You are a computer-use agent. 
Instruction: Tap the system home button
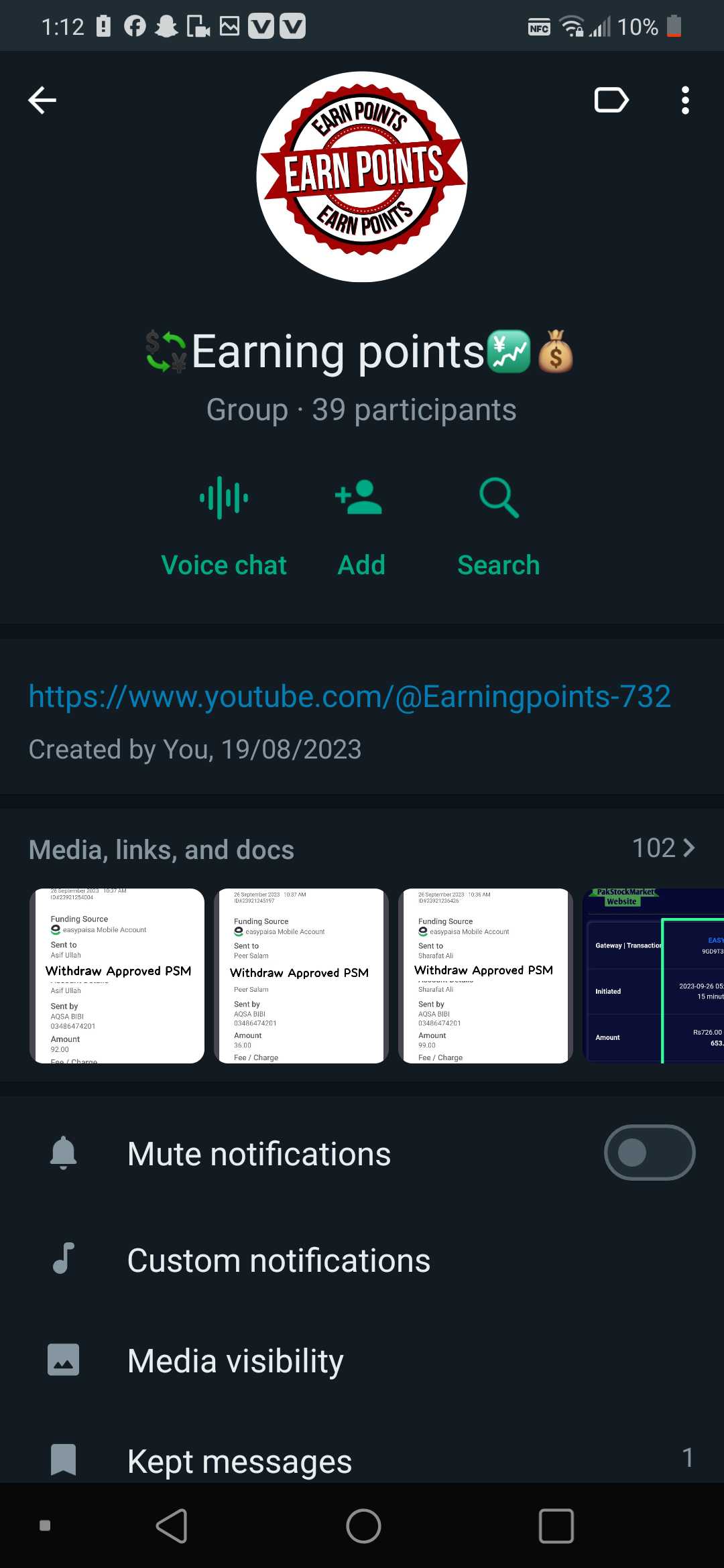click(363, 1526)
